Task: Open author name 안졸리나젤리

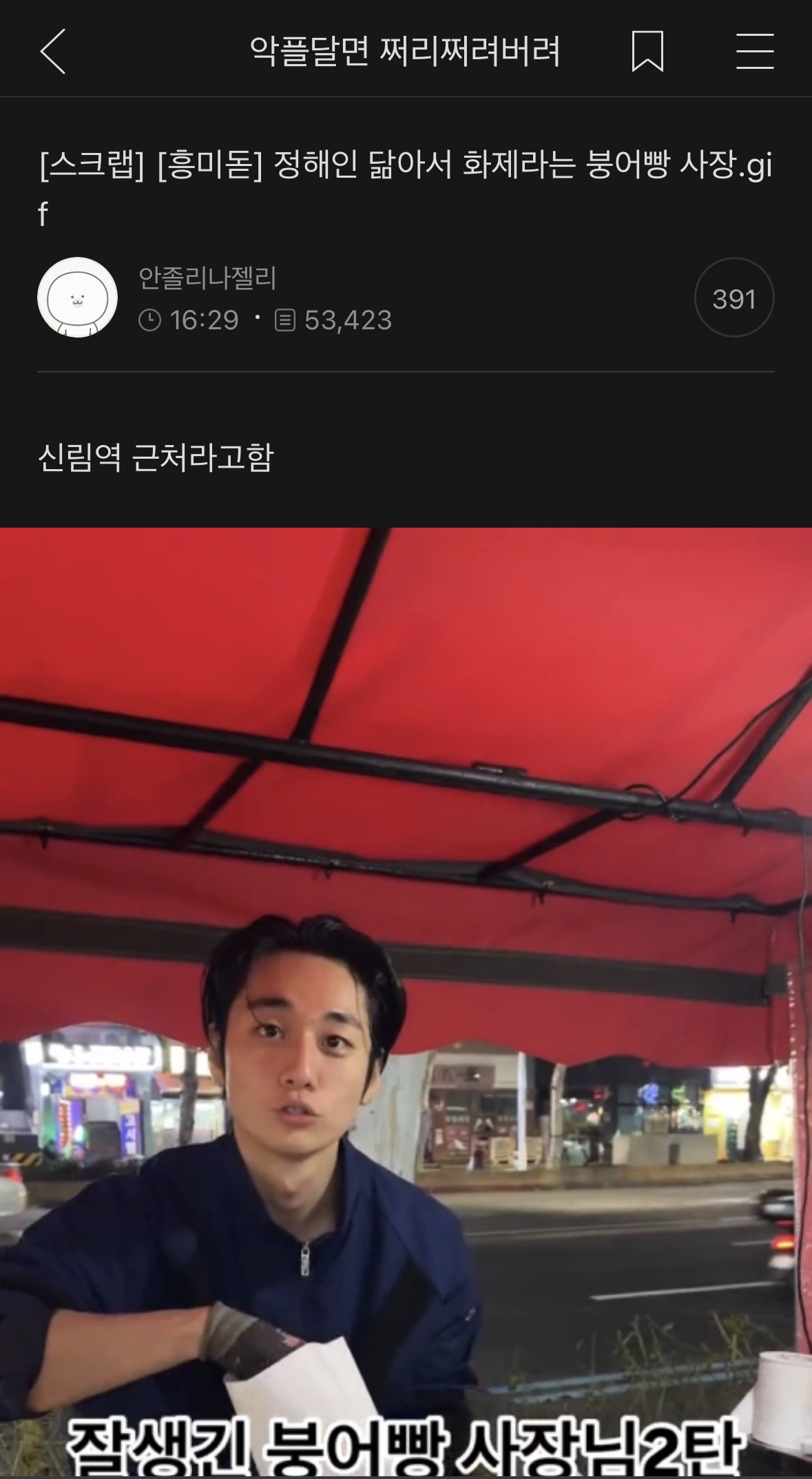Action: pos(207,278)
